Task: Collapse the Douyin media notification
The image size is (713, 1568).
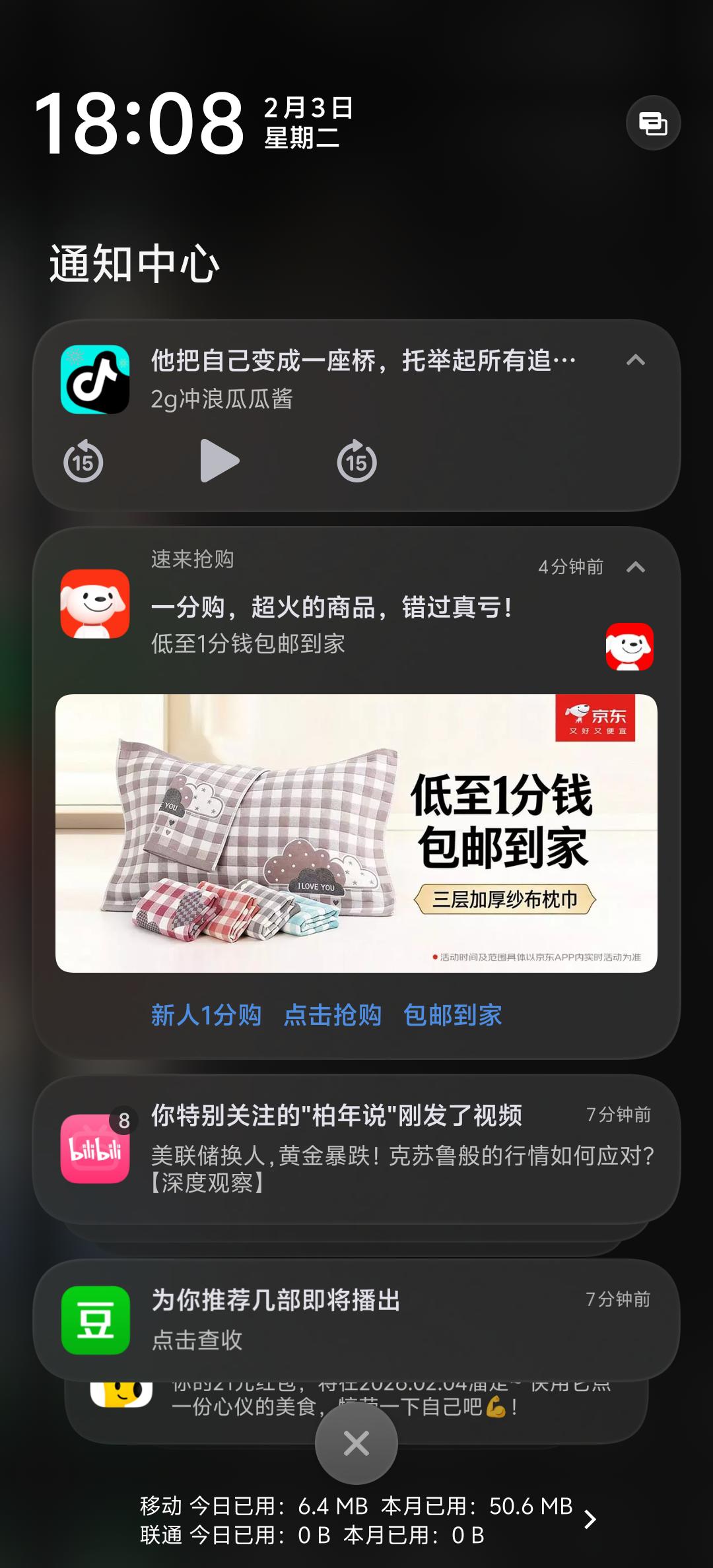Action: click(x=635, y=360)
